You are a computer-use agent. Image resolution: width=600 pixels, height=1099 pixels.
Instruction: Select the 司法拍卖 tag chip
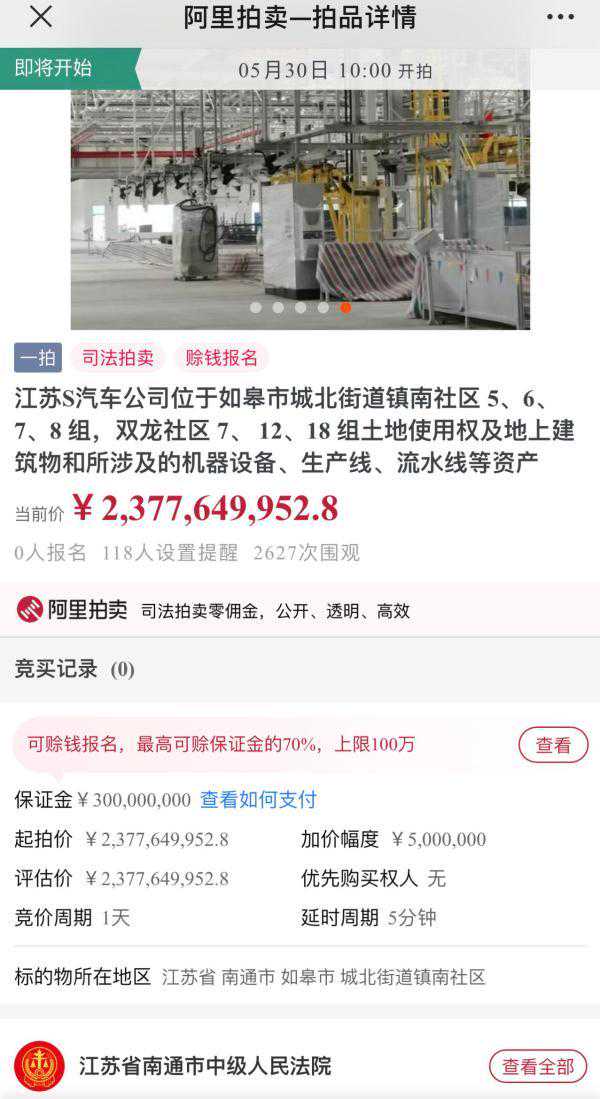tap(118, 358)
